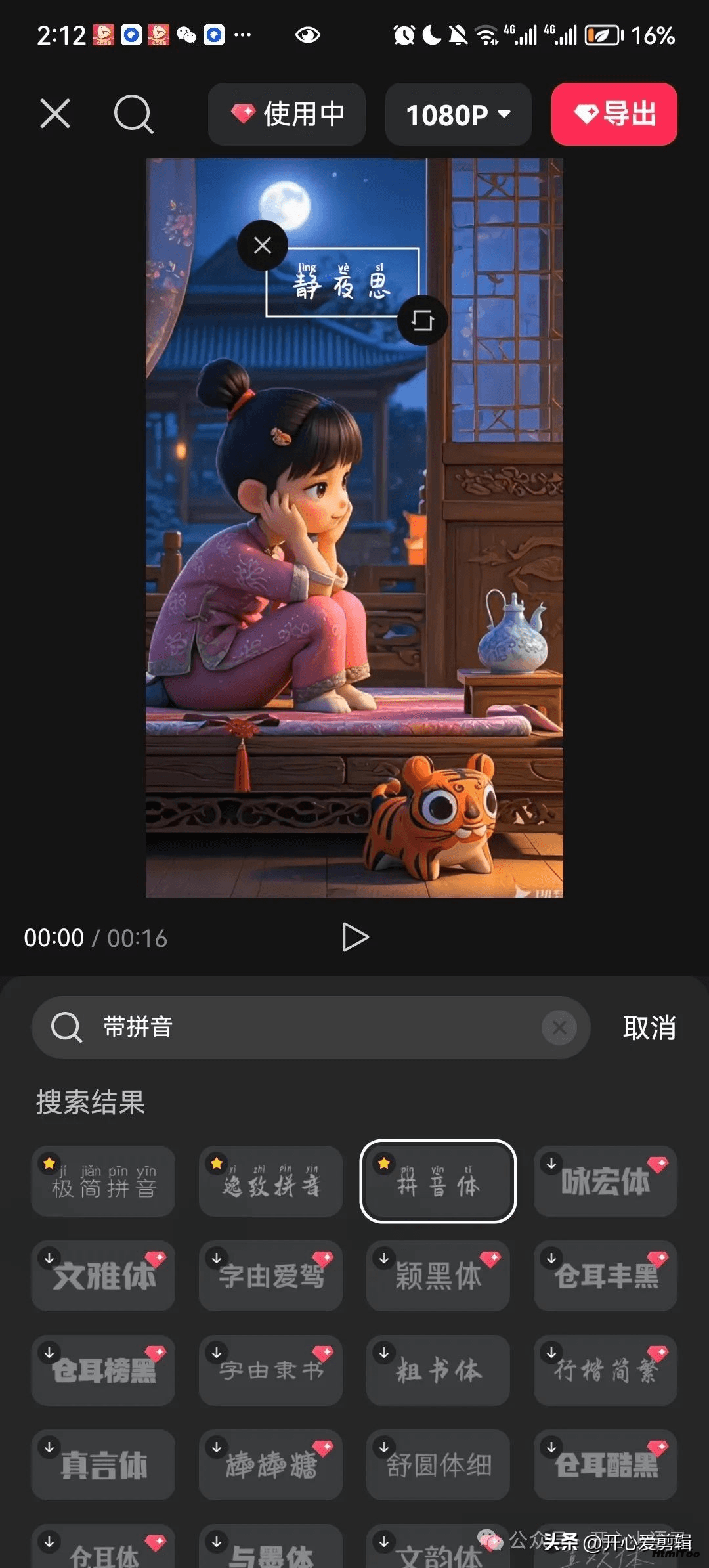
Task: Cancel the font search with 取消
Action: (649, 1028)
